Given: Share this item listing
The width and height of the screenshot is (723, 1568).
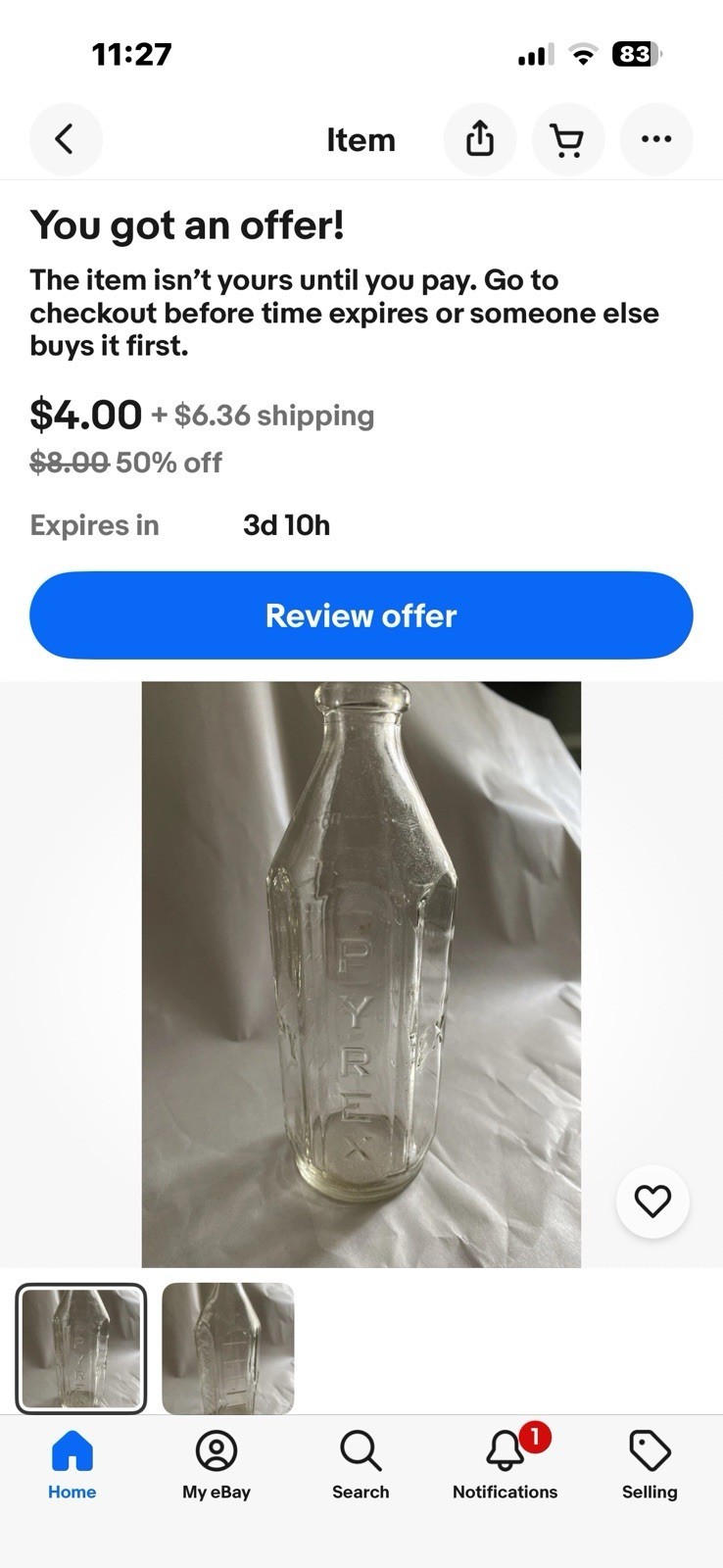Looking at the screenshot, I should pos(479,139).
